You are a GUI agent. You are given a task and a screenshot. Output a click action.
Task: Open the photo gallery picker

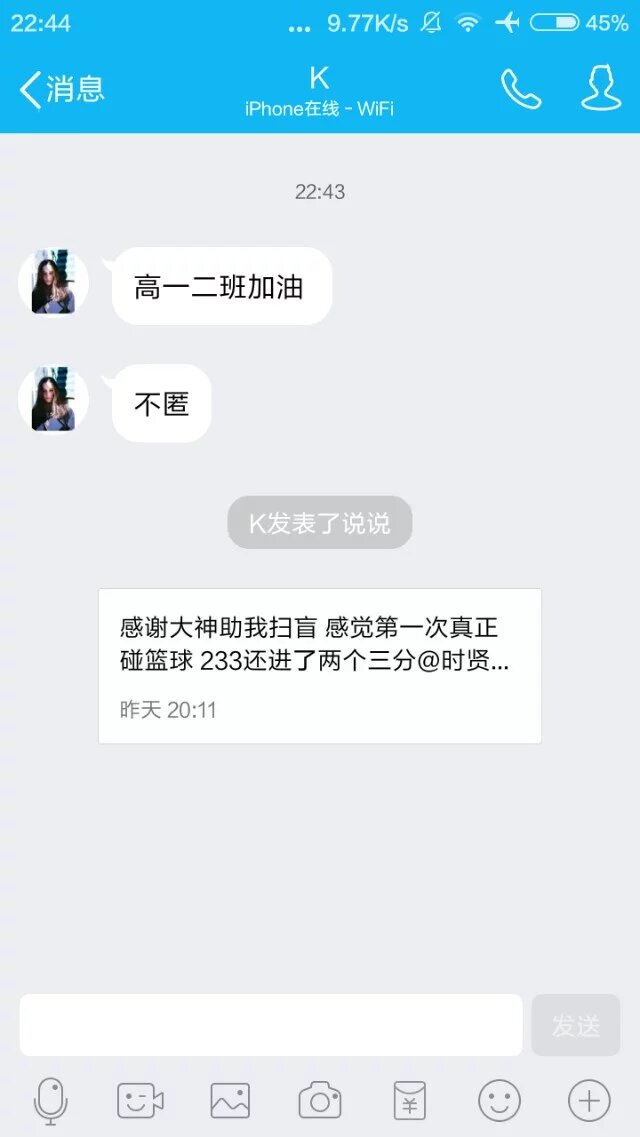click(230, 1101)
